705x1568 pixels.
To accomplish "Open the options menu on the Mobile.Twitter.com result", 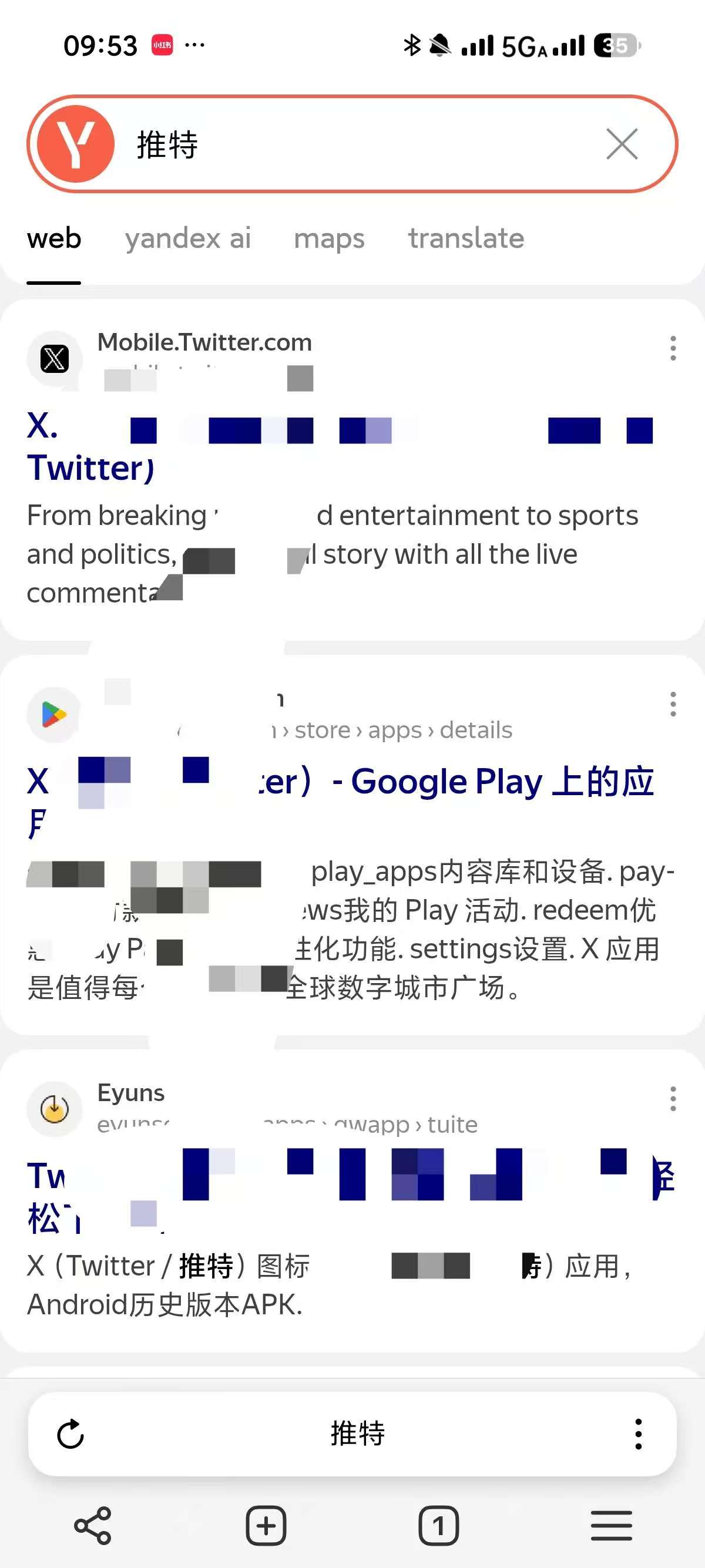I will [x=672, y=348].
